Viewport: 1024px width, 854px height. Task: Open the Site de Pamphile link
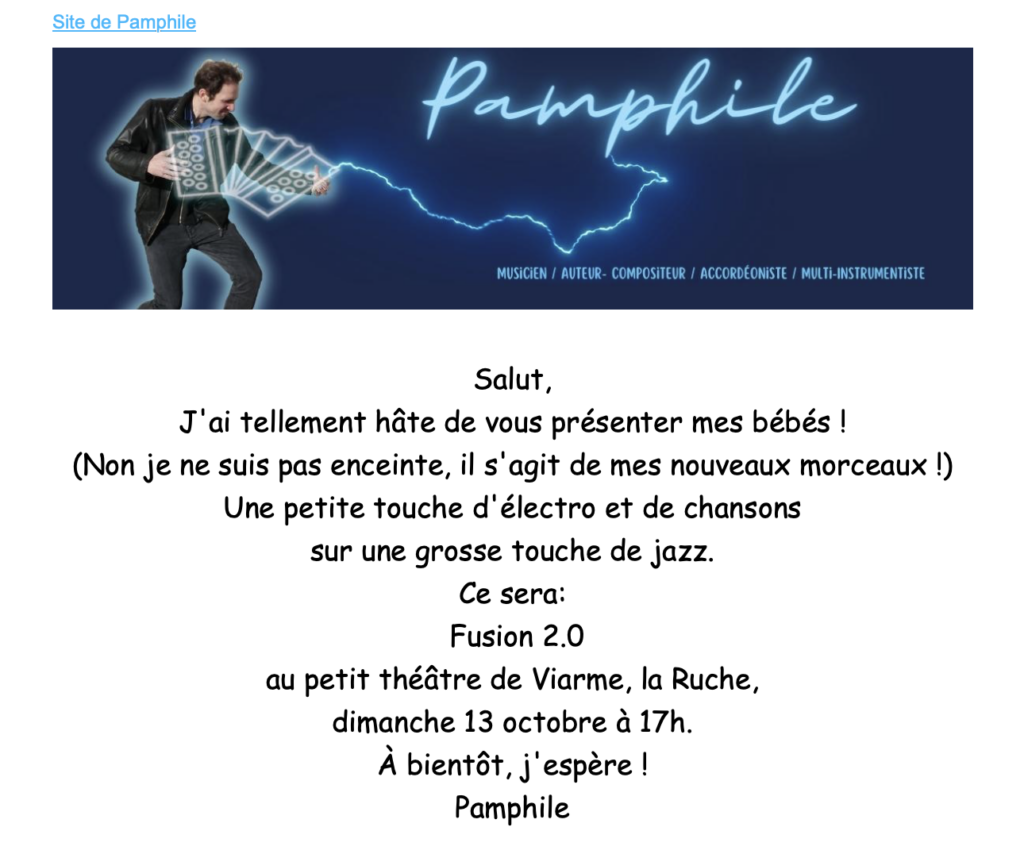pos(124,22)
